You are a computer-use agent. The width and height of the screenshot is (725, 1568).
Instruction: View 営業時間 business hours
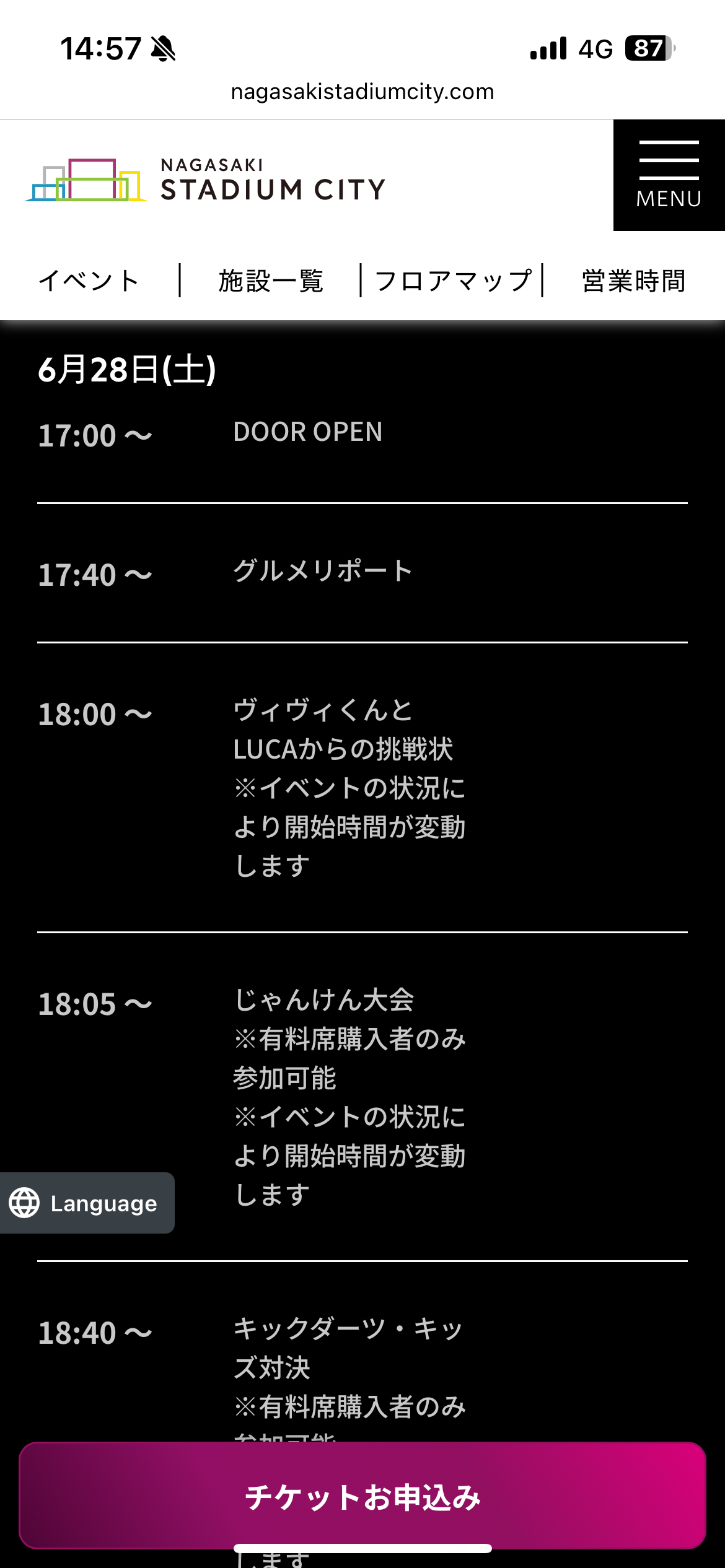[x=633, y=281]
